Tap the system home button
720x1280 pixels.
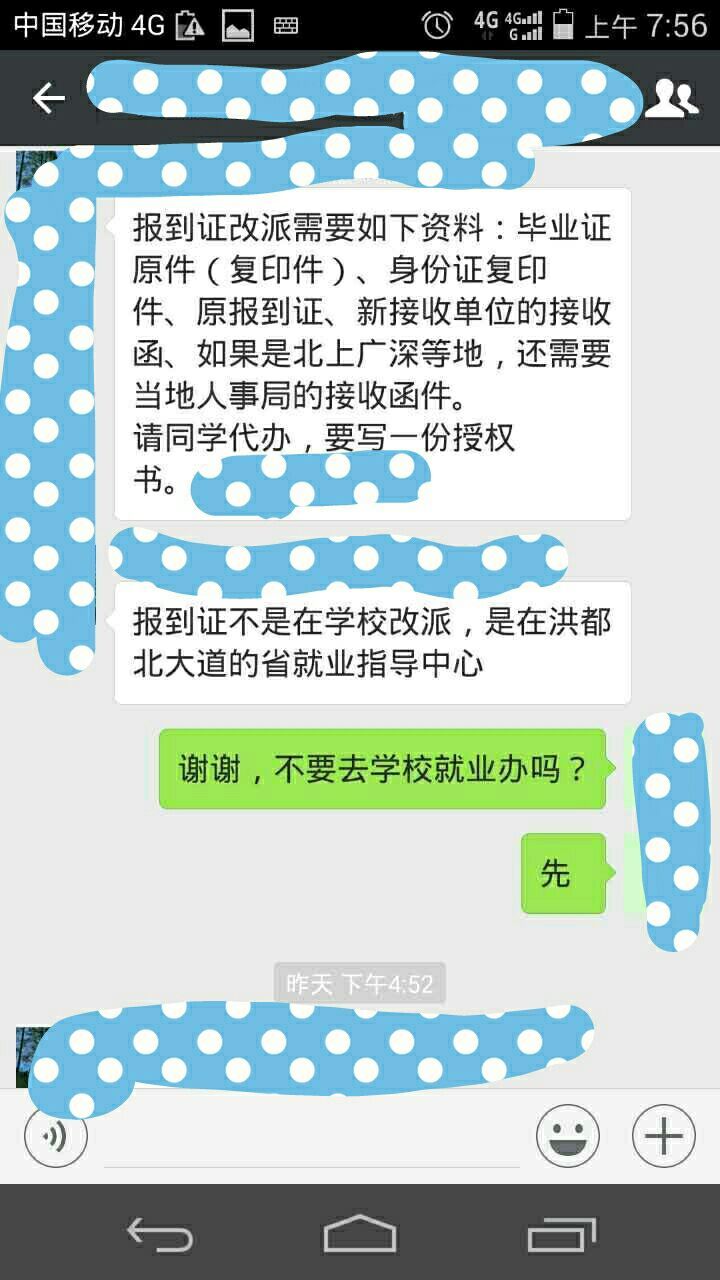point(360,1234)
